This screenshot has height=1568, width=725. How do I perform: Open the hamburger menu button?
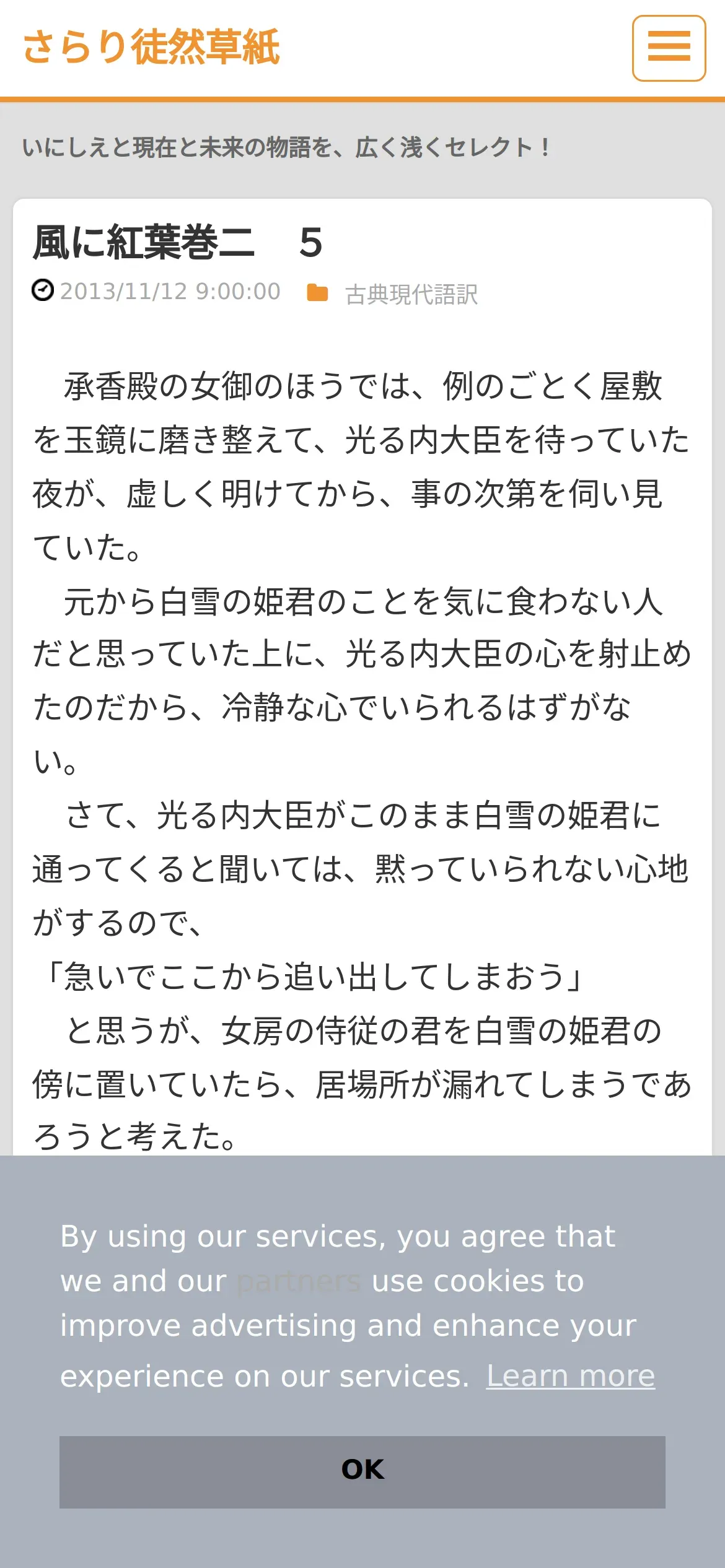click(669, 48)
